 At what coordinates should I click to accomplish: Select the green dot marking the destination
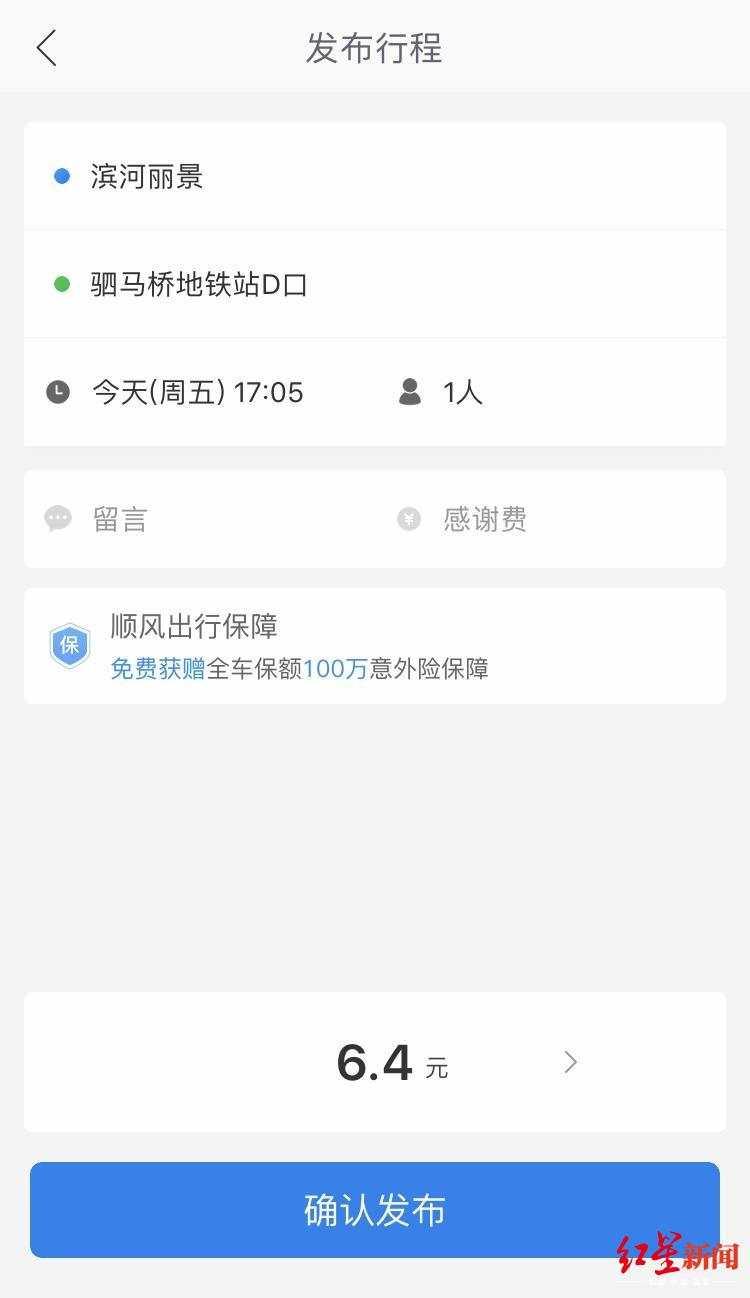[61, 284]
